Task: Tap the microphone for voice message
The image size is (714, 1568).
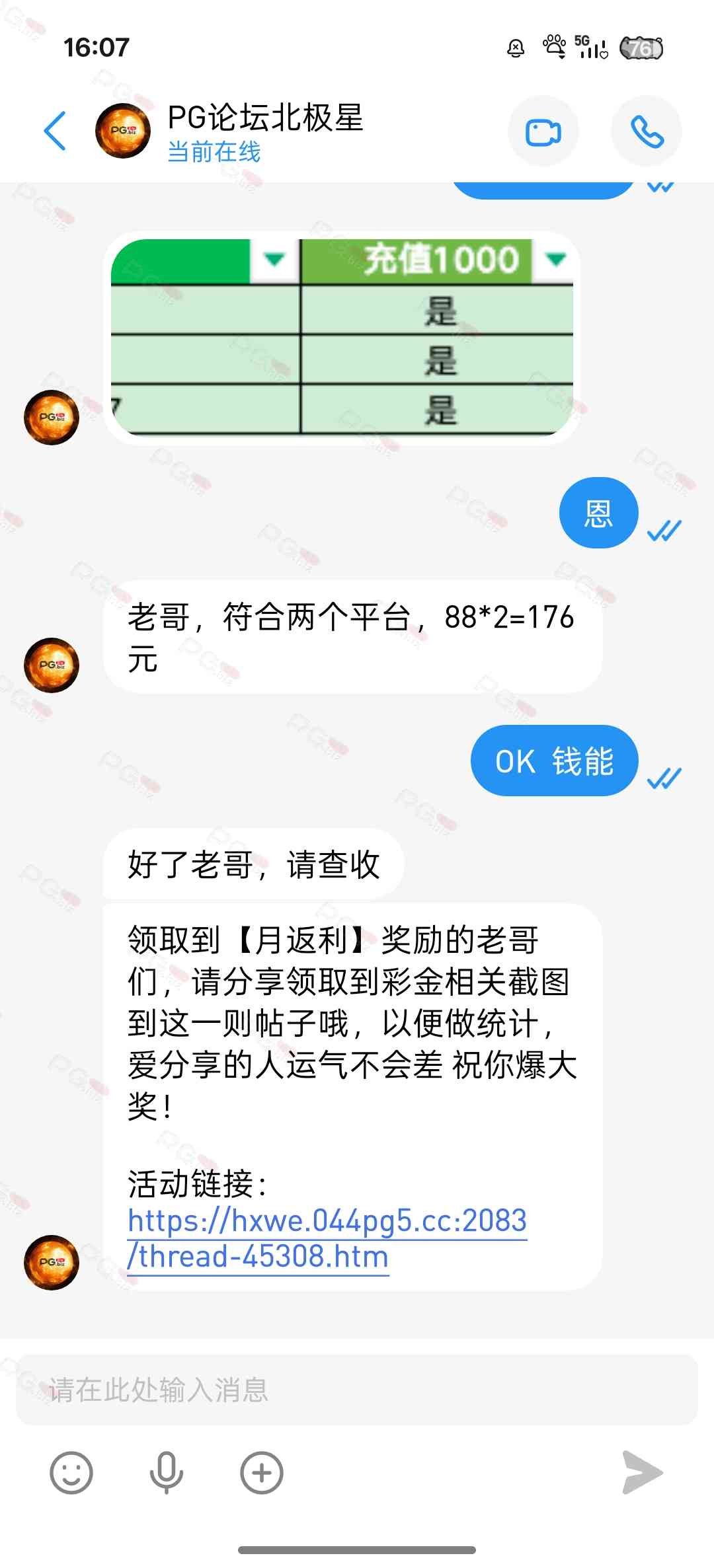Action: [x=167, y=1473]
